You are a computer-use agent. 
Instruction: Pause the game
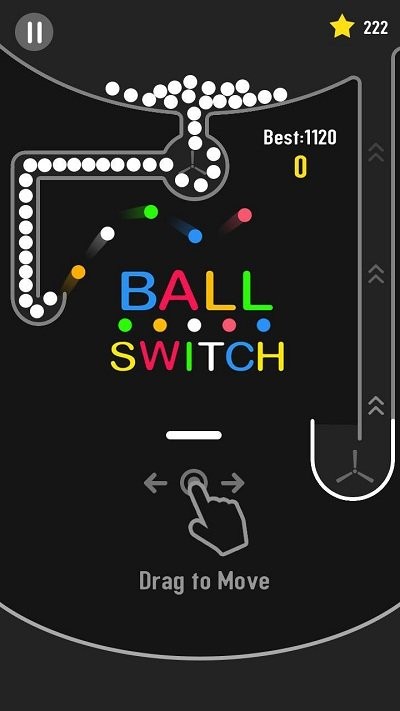[x=34, y=32]
